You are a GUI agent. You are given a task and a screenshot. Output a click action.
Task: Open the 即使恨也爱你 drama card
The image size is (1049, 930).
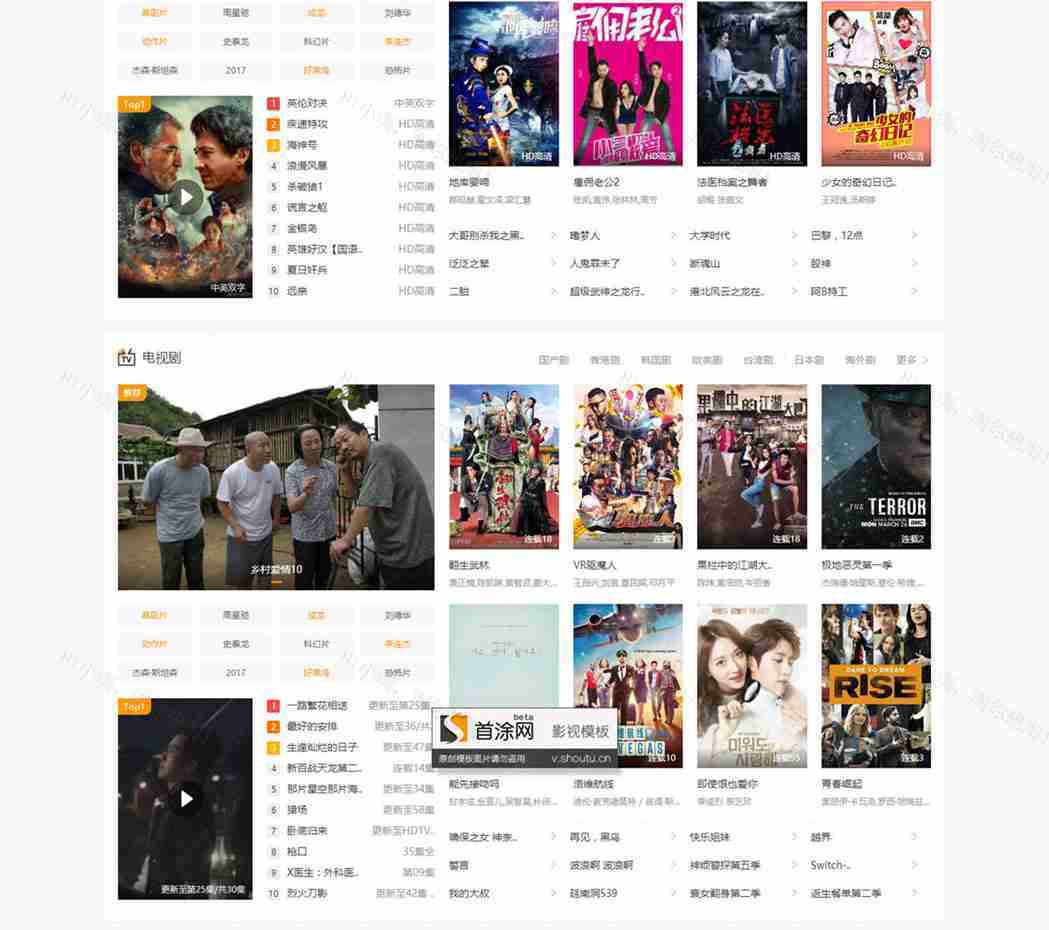[x=751, y=685]
